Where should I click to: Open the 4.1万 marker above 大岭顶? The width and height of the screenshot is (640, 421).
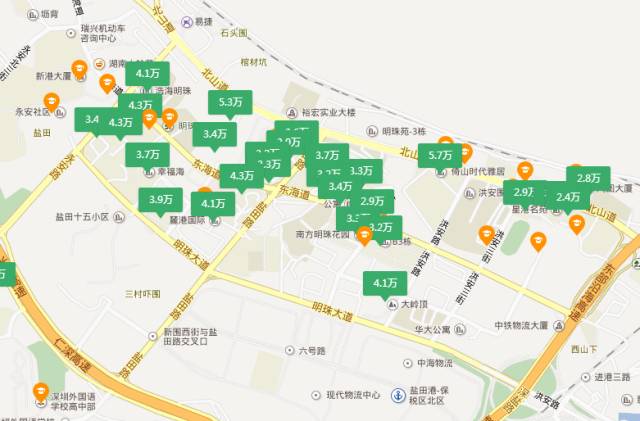[x=385, y=284]
